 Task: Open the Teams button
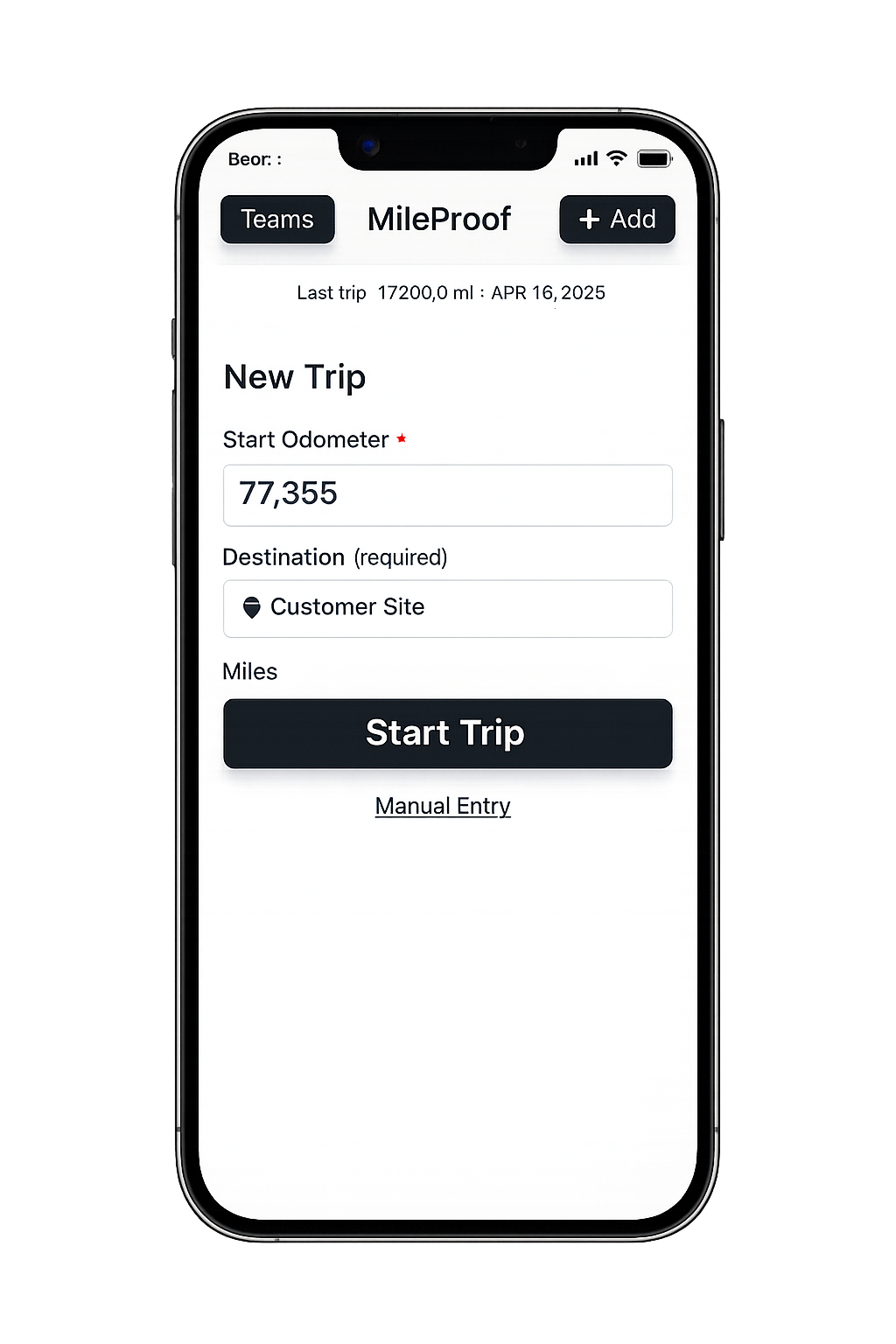(x=277, y=219)
